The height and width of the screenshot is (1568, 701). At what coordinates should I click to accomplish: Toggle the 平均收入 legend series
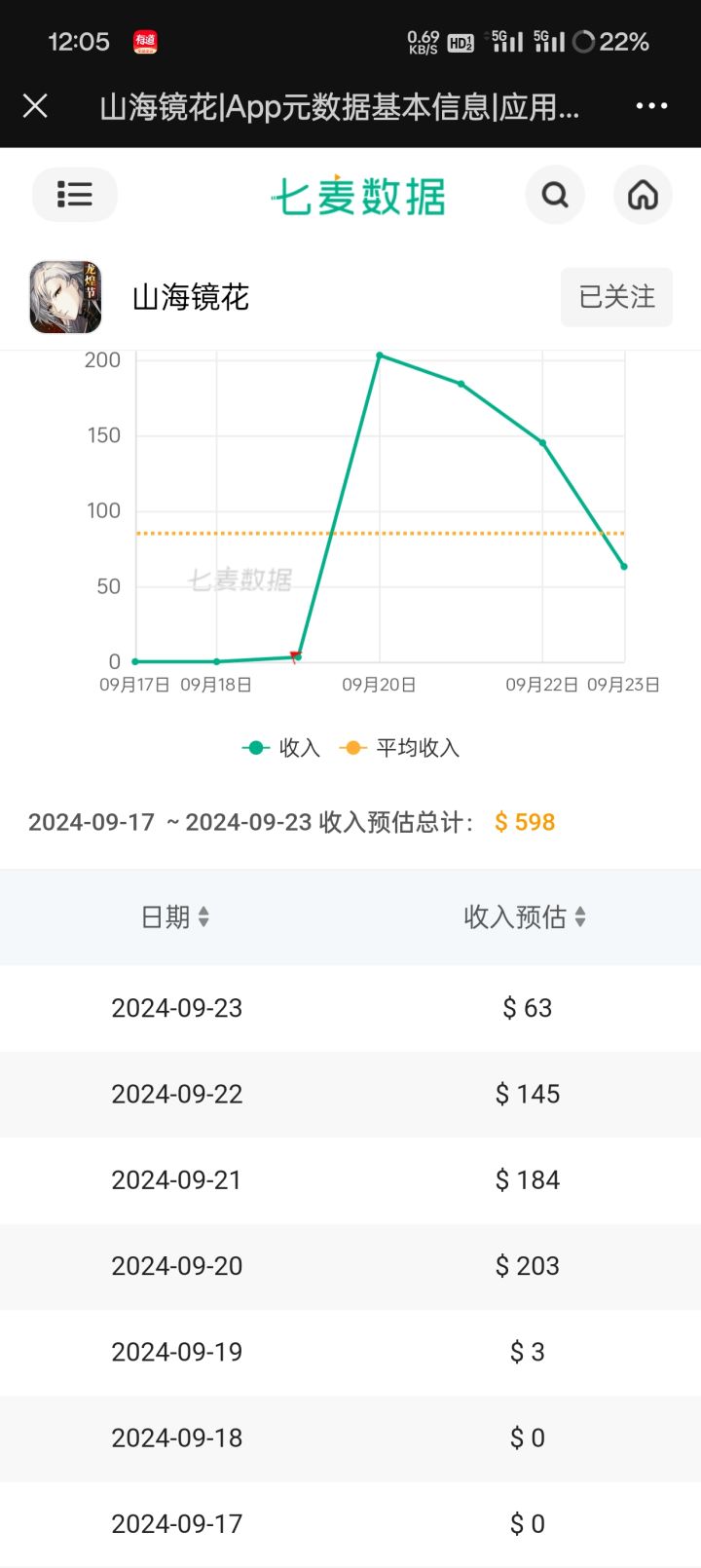(399, 748)
